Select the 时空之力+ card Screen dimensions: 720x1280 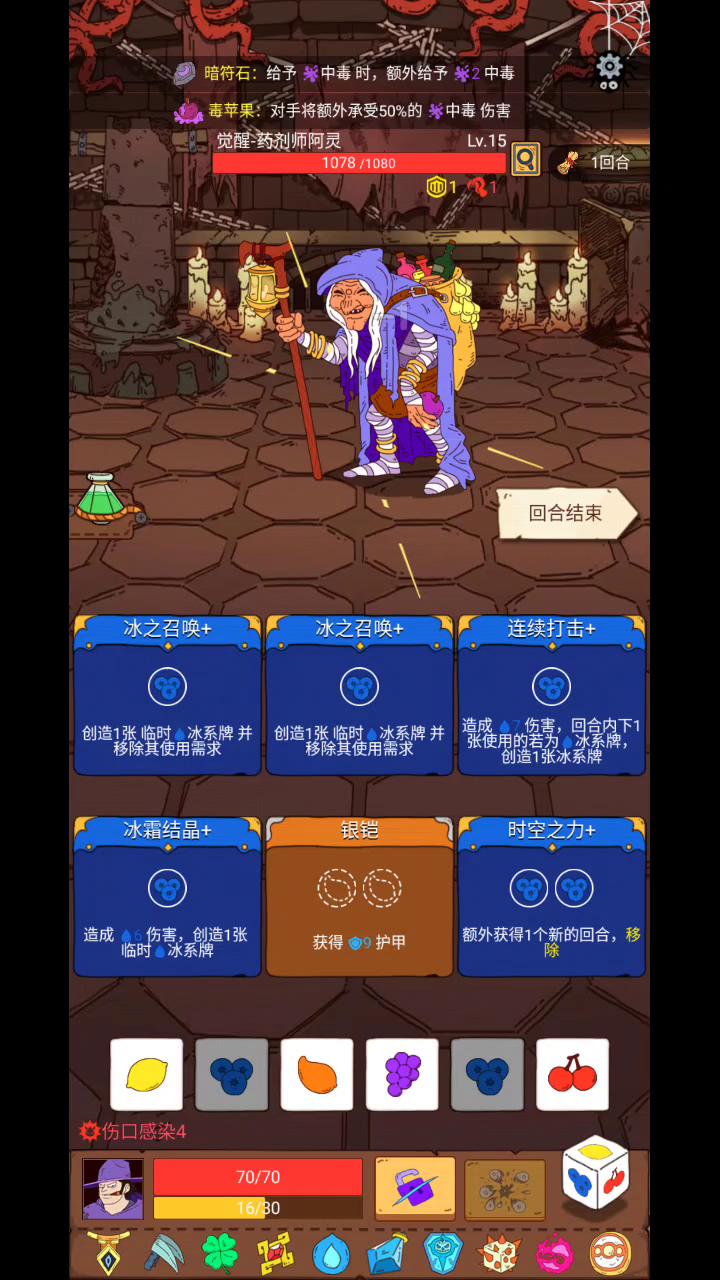pyautogui.click(x=551, y=896)
